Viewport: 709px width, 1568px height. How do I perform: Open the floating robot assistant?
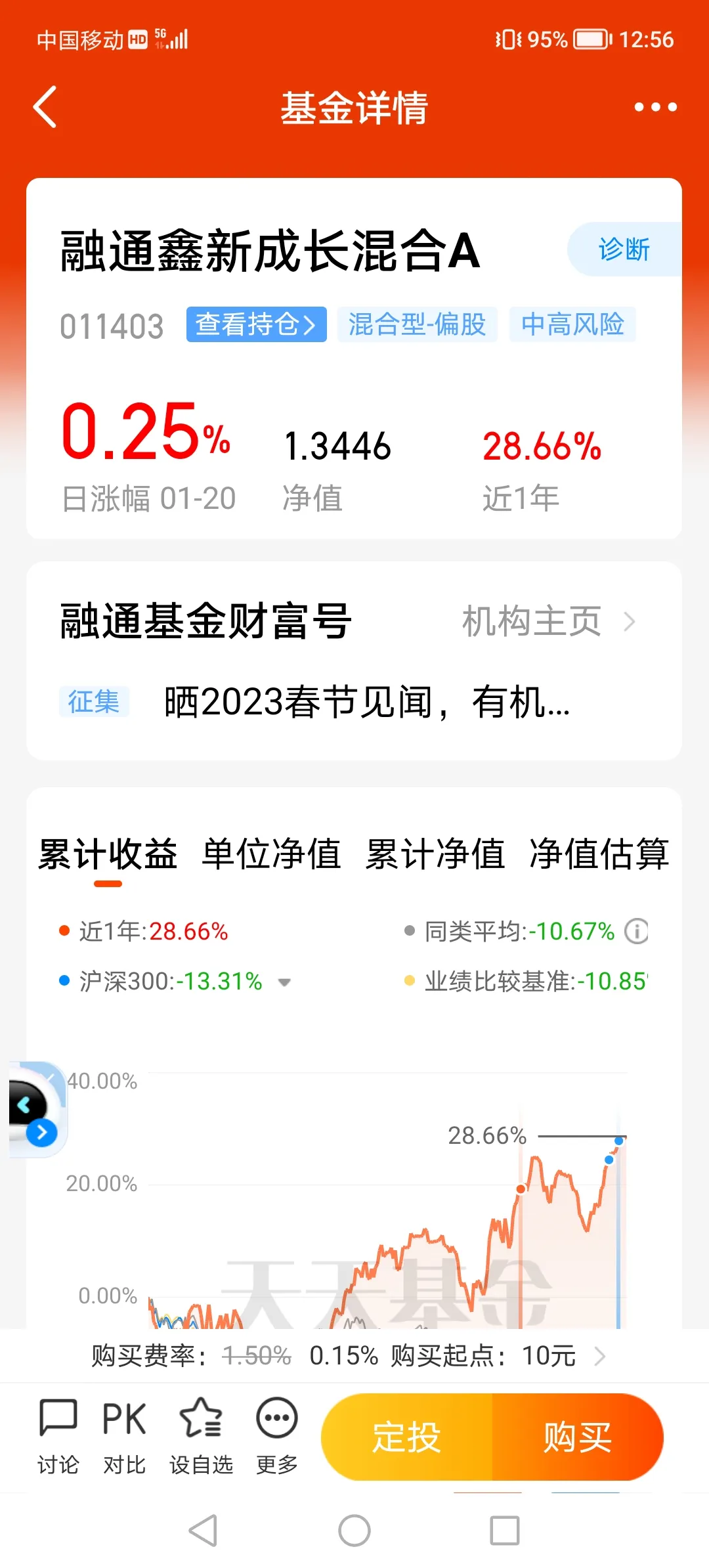[36, 1110]
